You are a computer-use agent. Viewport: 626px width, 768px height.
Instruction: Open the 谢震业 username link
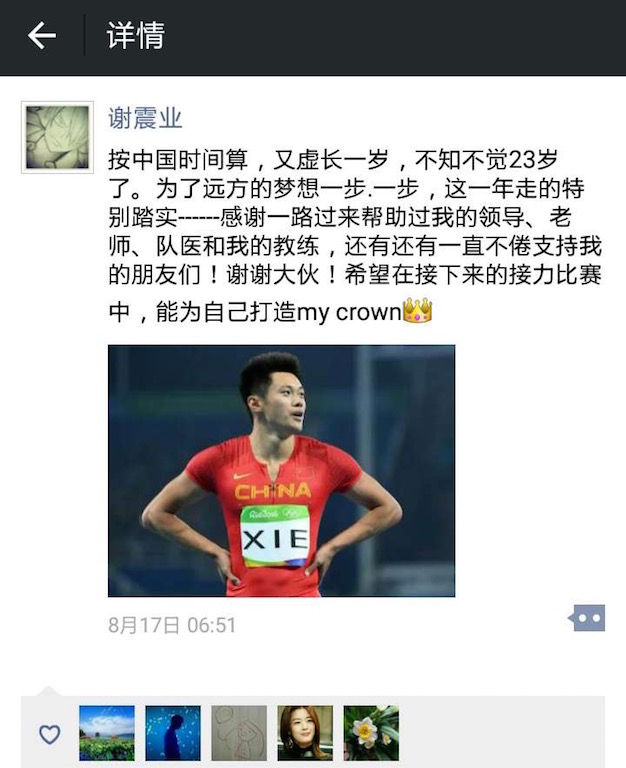pyautogui.click(x=145, y=117)
